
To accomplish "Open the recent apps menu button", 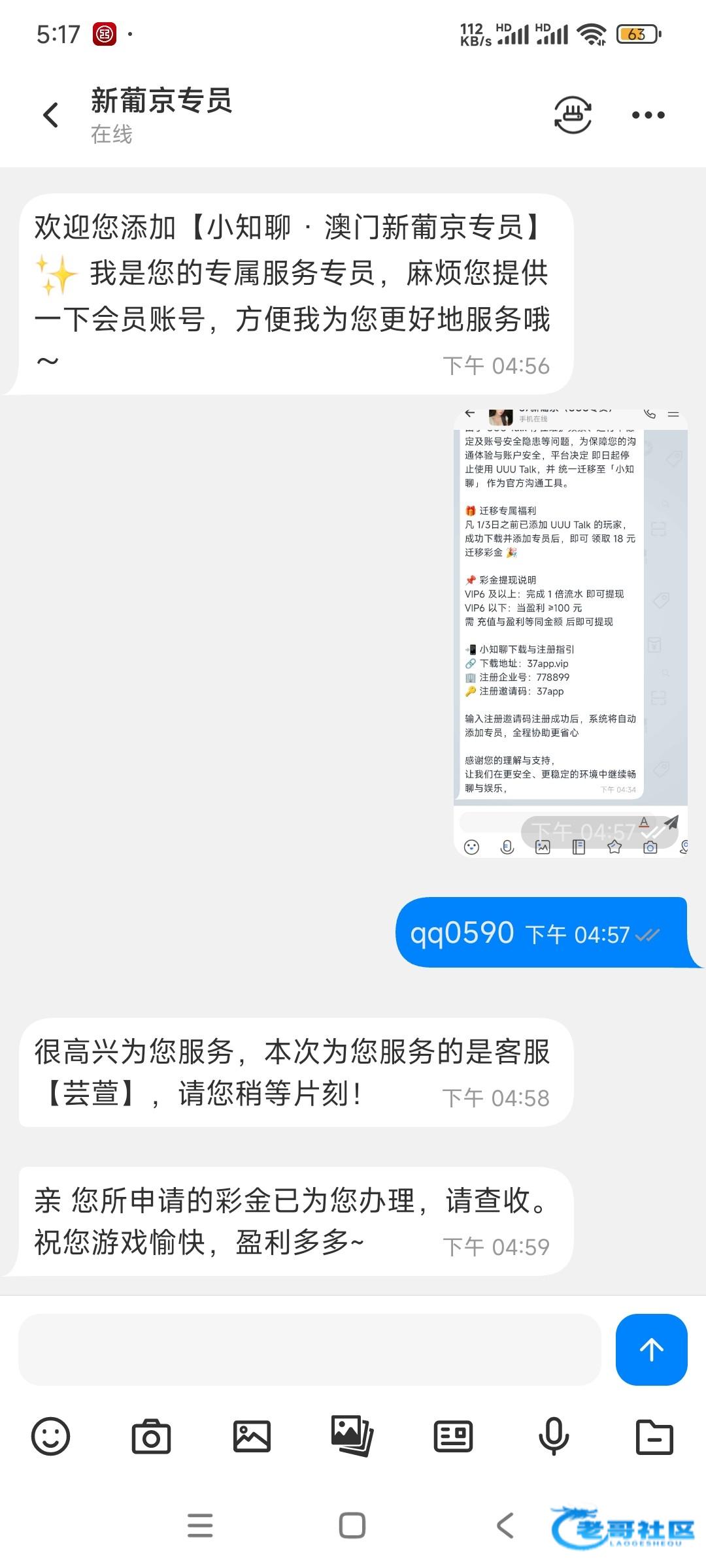I will tap(200, 1526).
